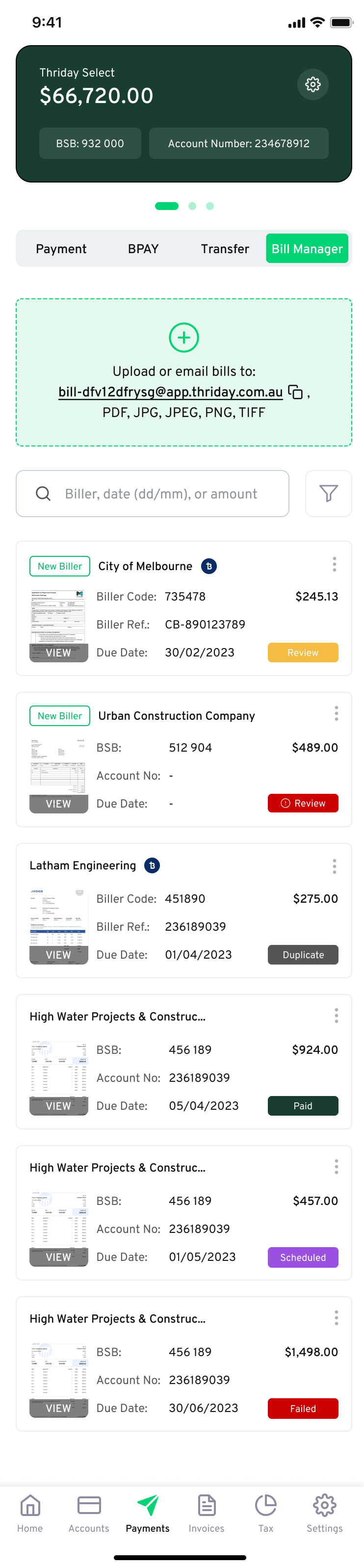This screenshot has height=1568, width=364.
Task: Open the Tax tab
Action: [265, 1513]
